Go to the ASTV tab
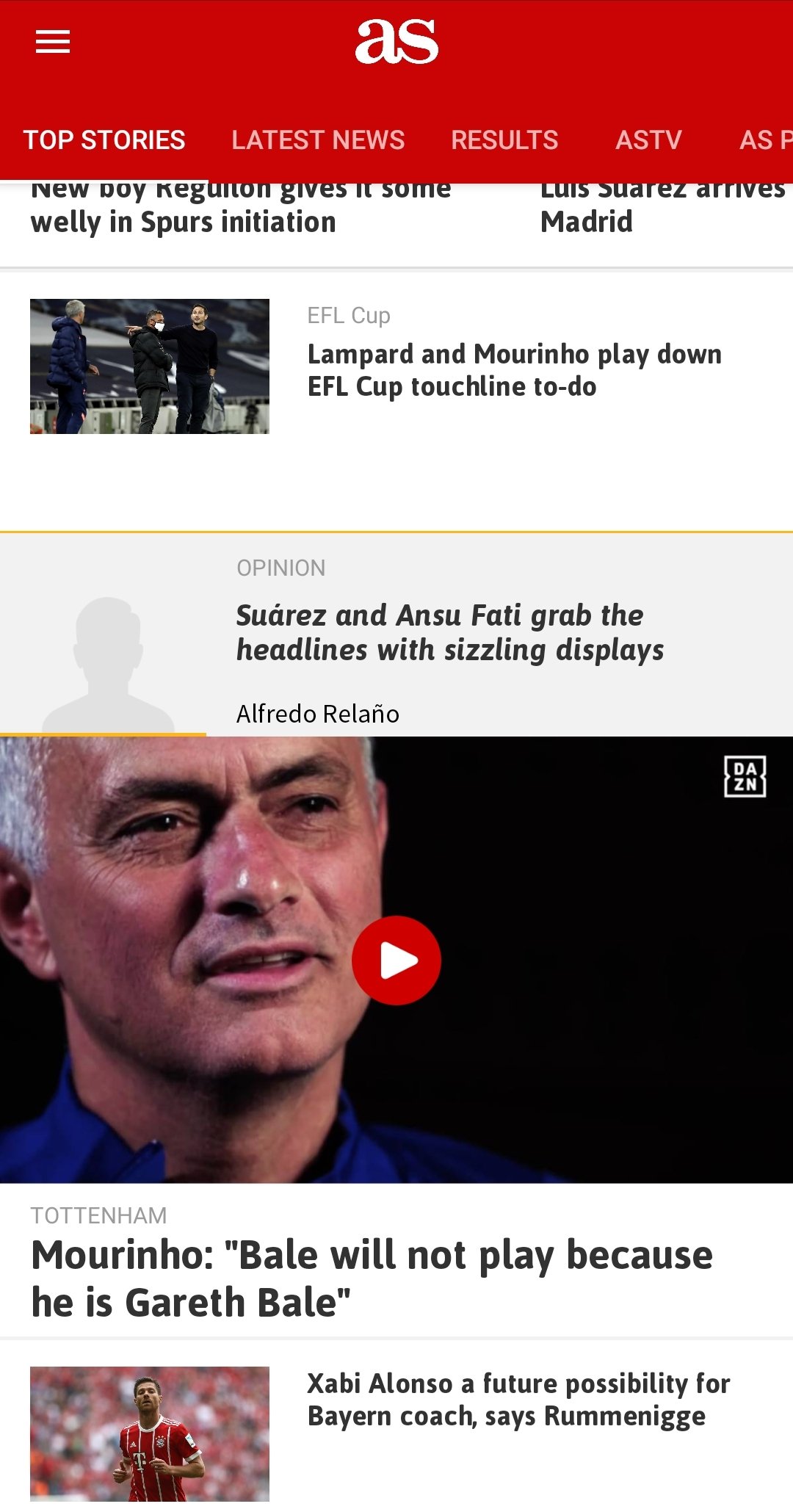793x1512 pixels. 648,140
